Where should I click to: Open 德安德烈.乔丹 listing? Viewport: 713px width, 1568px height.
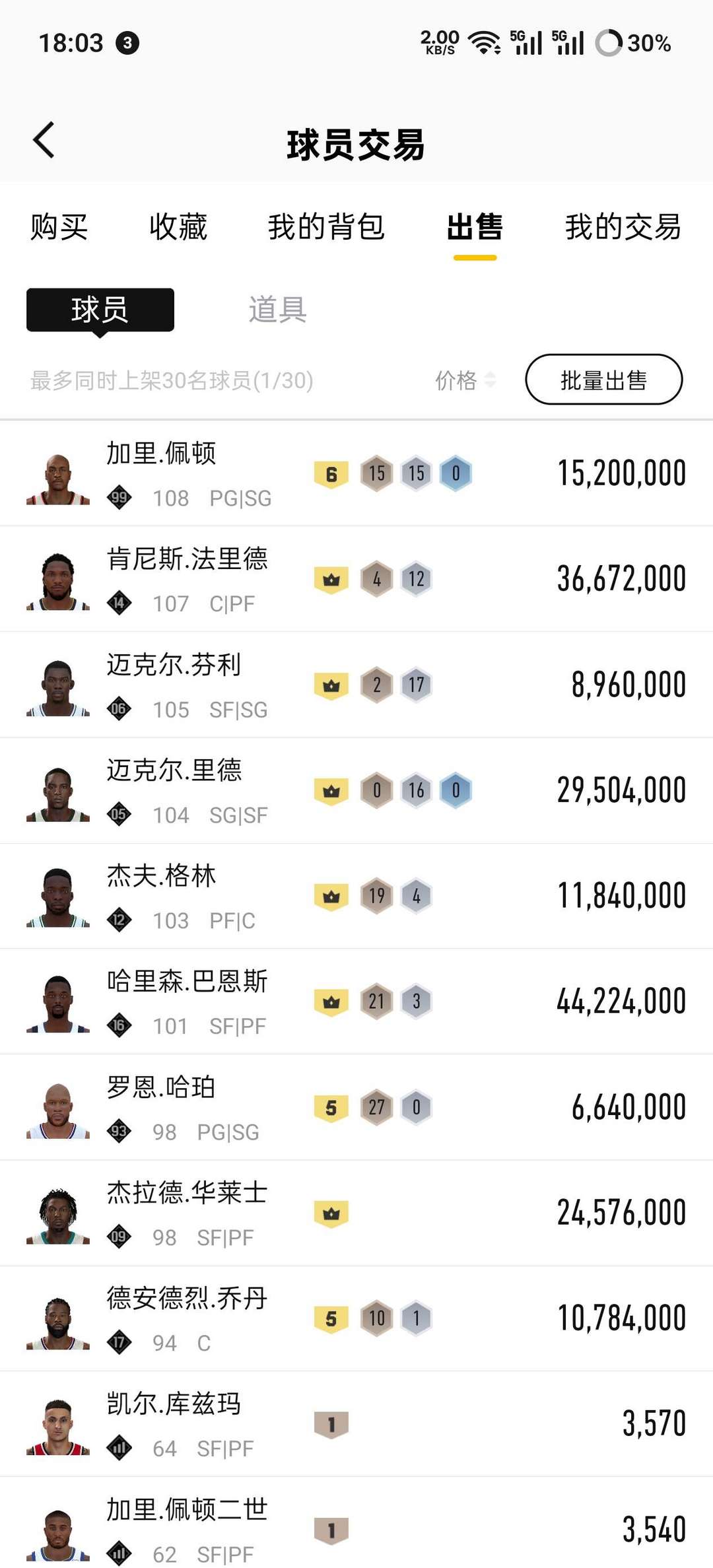pyautogui.click(x=356, y=1318)
